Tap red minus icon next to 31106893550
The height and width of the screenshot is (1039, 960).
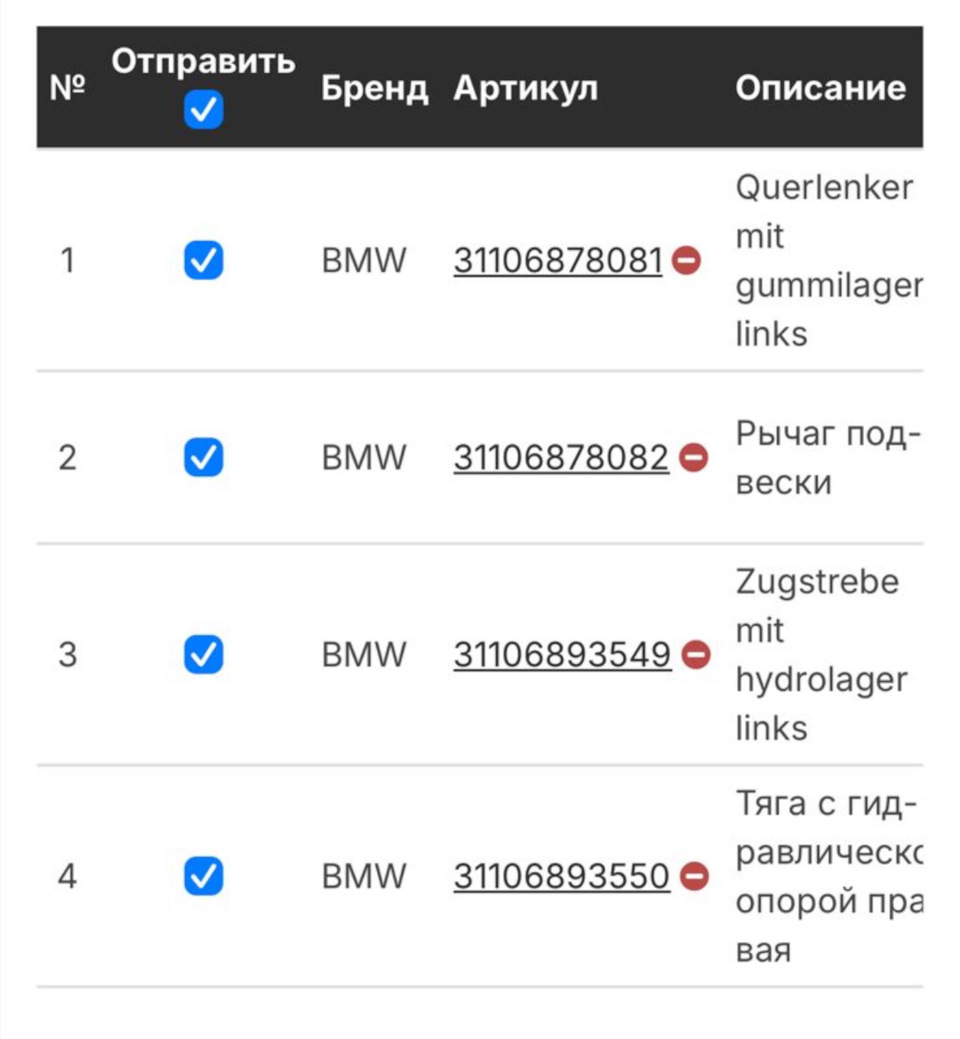click(693, 877)
